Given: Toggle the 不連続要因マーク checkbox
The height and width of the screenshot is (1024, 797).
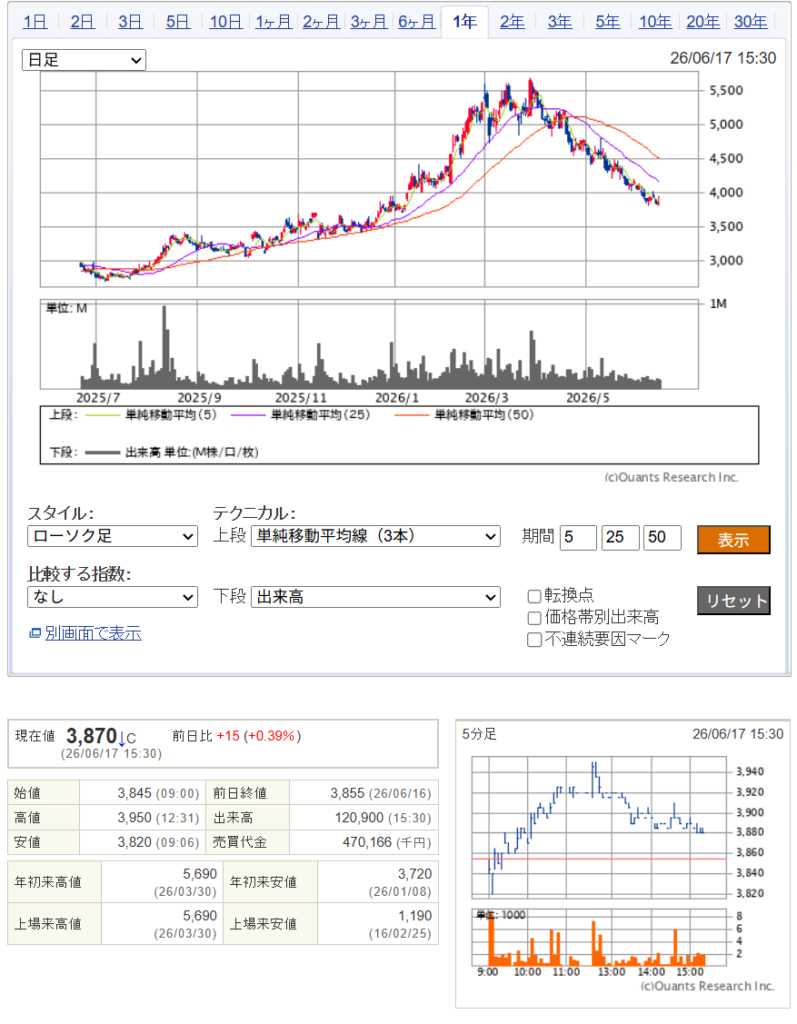Looking at the screenshot, I should (x=534, y=639).
